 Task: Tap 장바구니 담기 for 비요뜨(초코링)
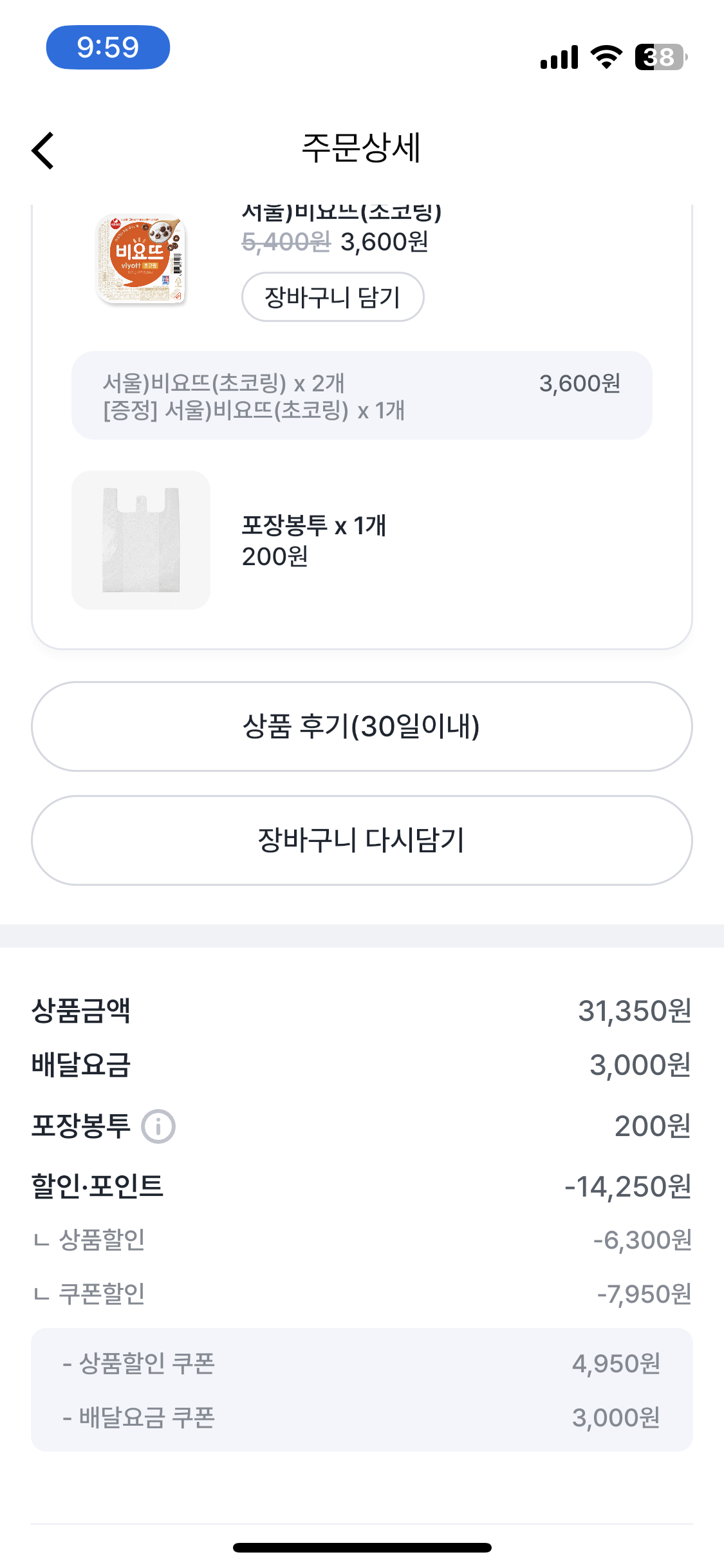pyautogui.click(x=332, y=297)
